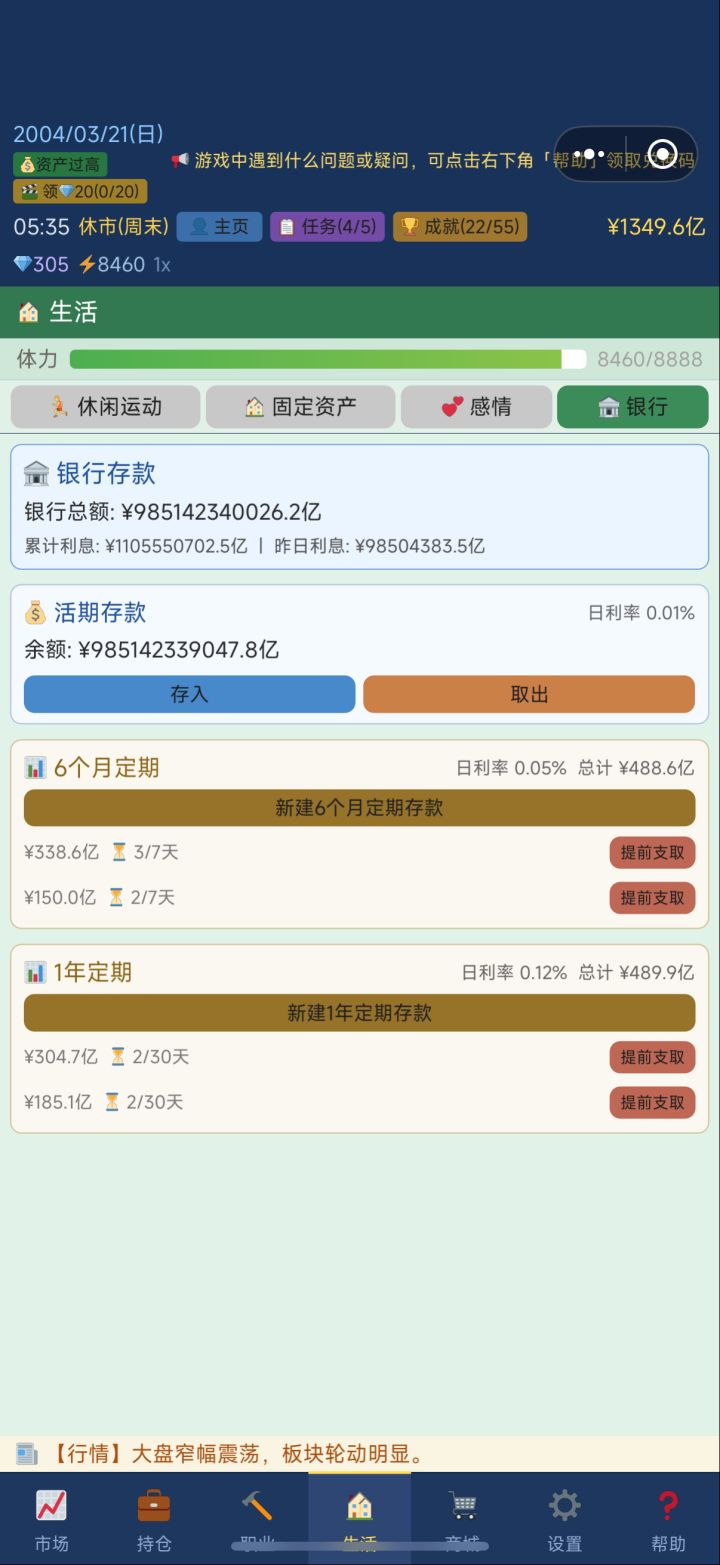
Task: Switch to the 银行 bank tab
Action: tap(632, 407)
